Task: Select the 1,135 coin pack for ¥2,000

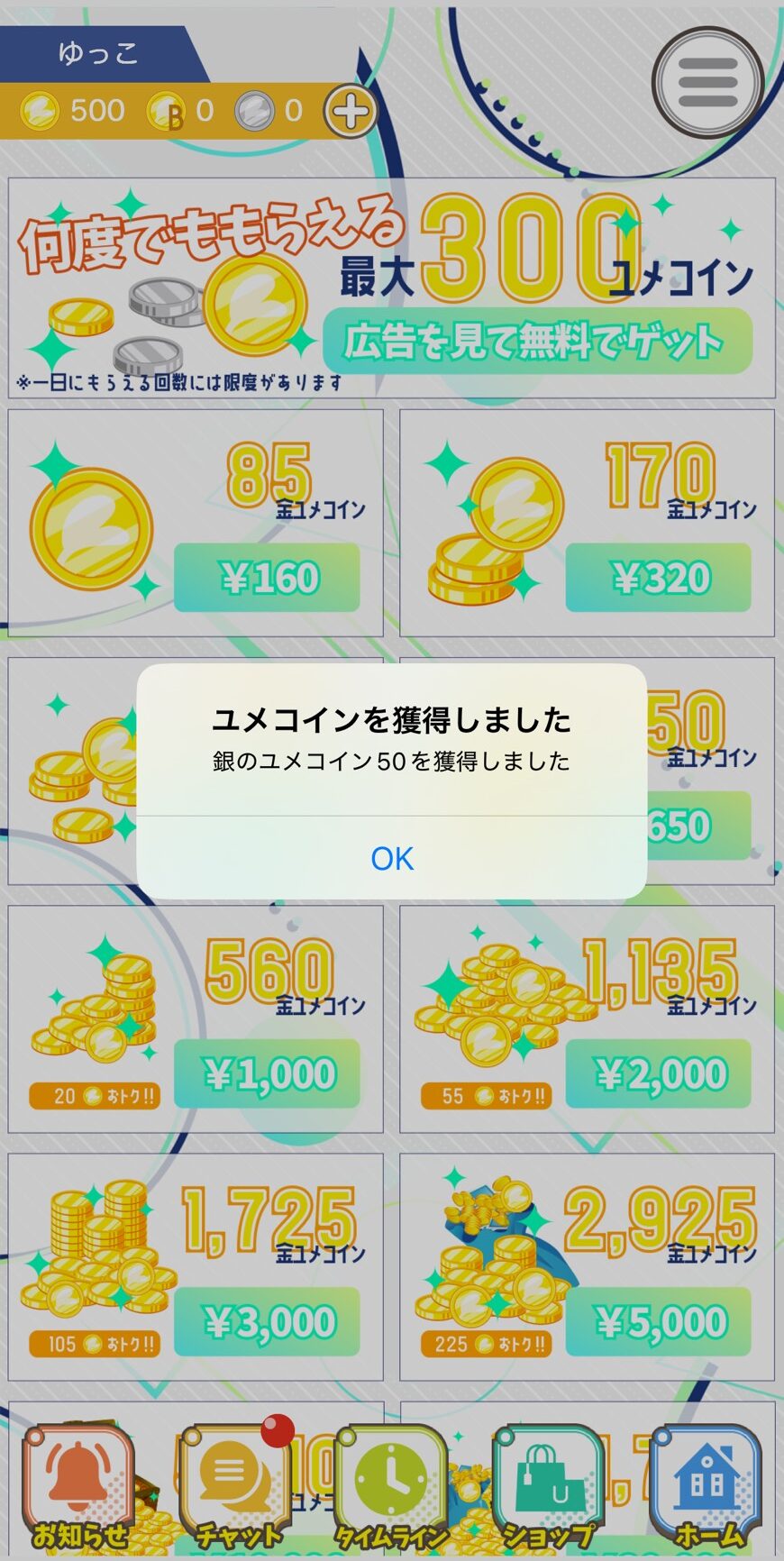Action: [658, 1073]
